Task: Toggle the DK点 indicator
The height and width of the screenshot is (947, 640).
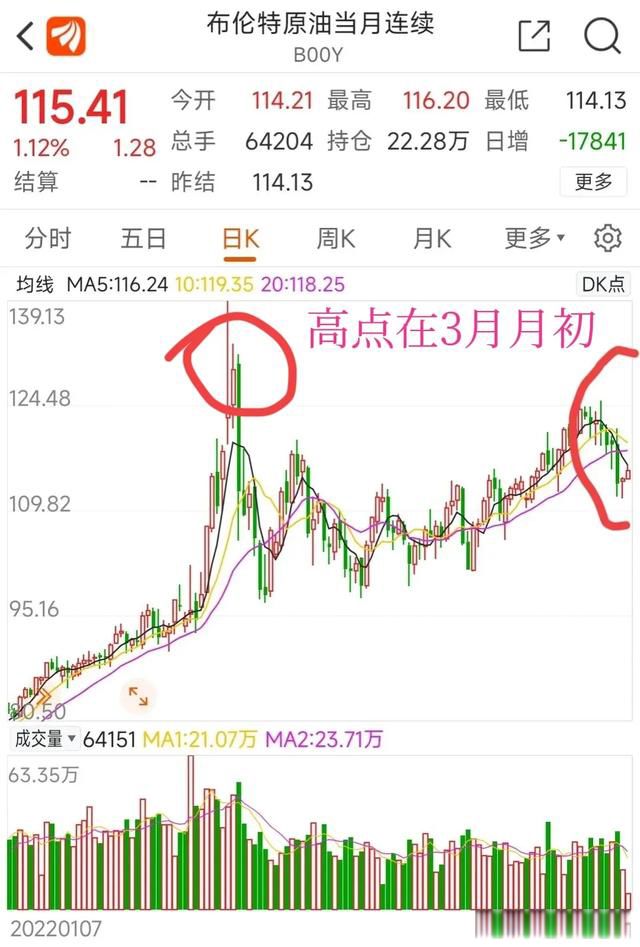Action: (603, 284)
